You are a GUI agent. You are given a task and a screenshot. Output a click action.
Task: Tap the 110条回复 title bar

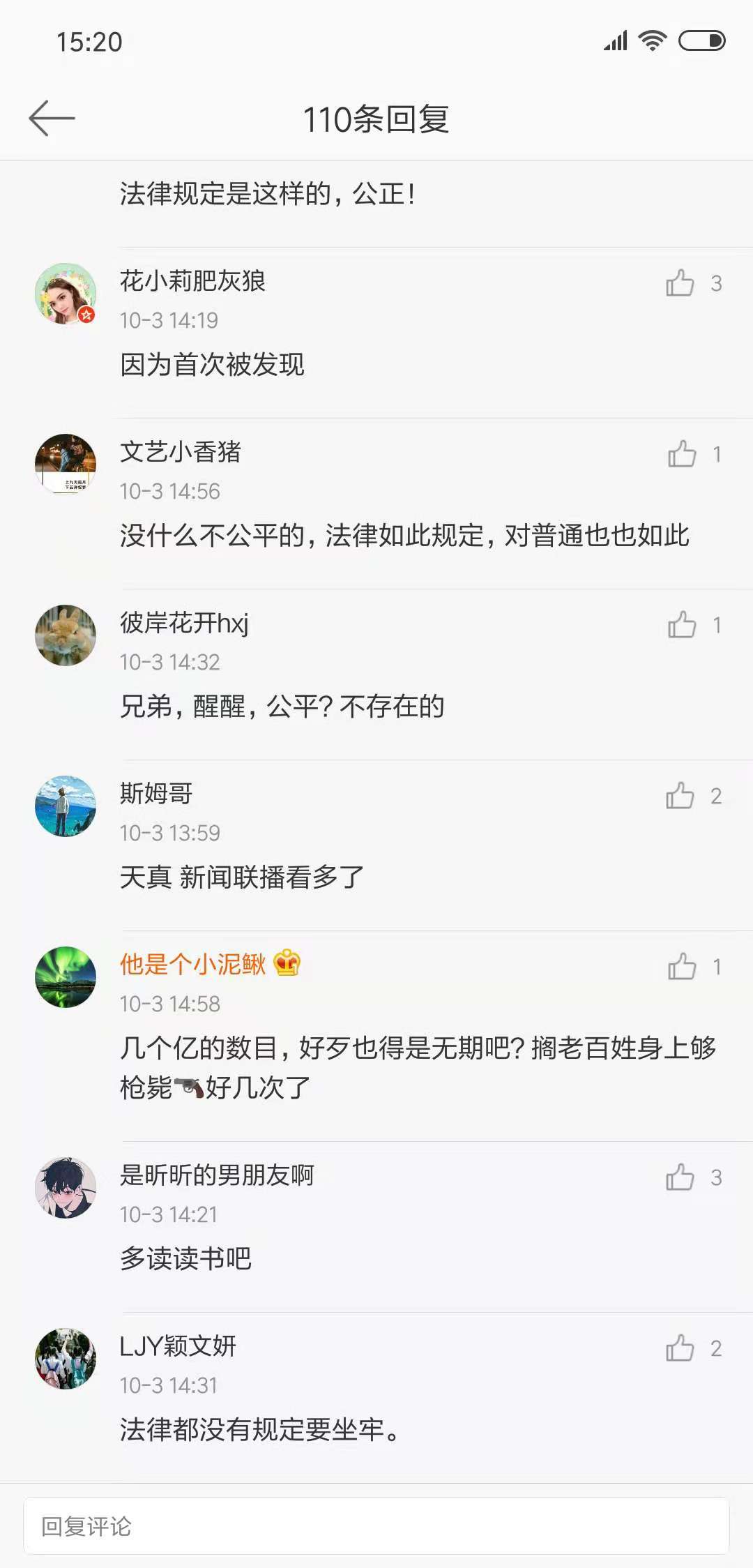376,117
